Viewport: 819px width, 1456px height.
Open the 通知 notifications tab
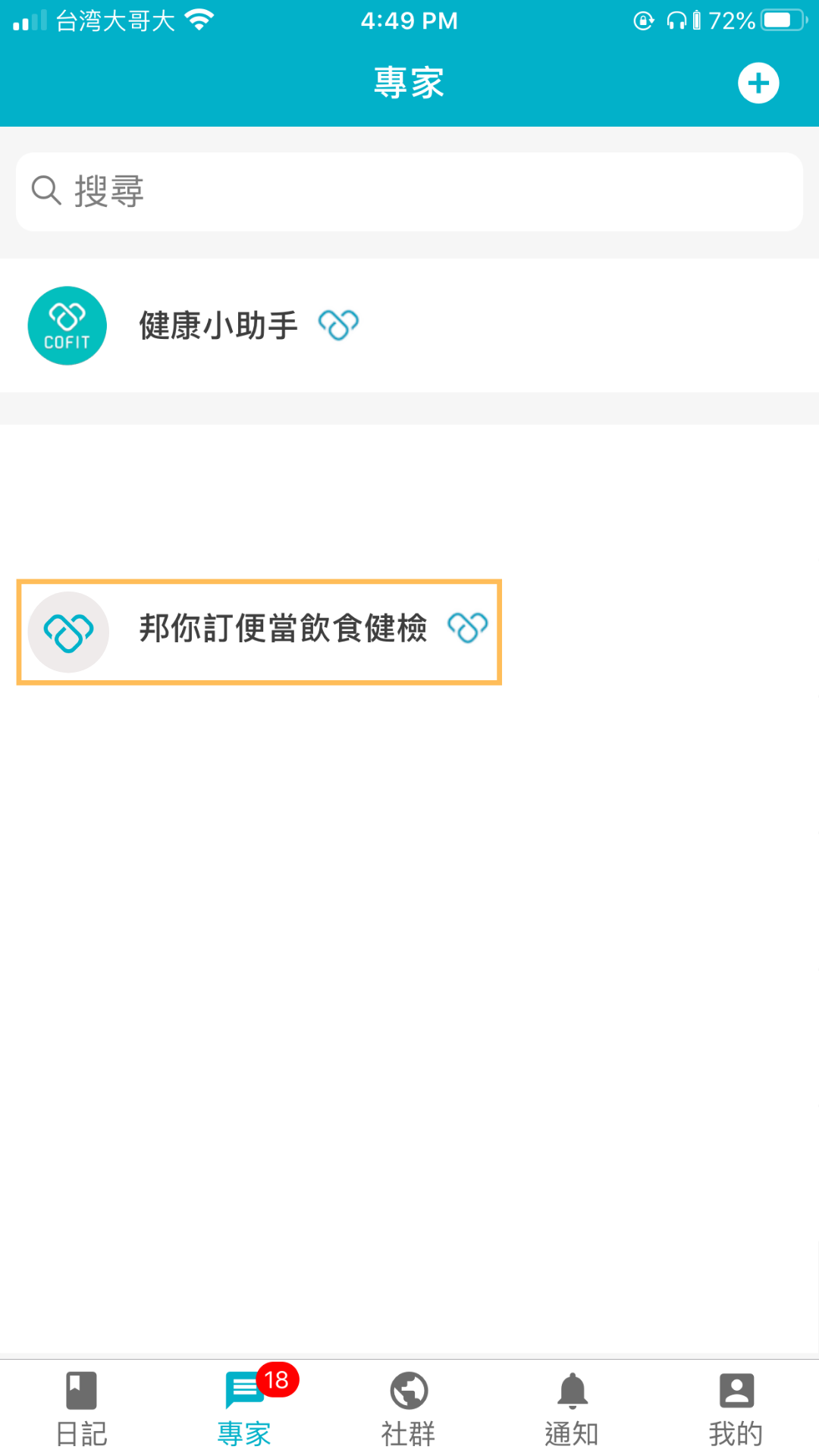[x=573, y=1408]
